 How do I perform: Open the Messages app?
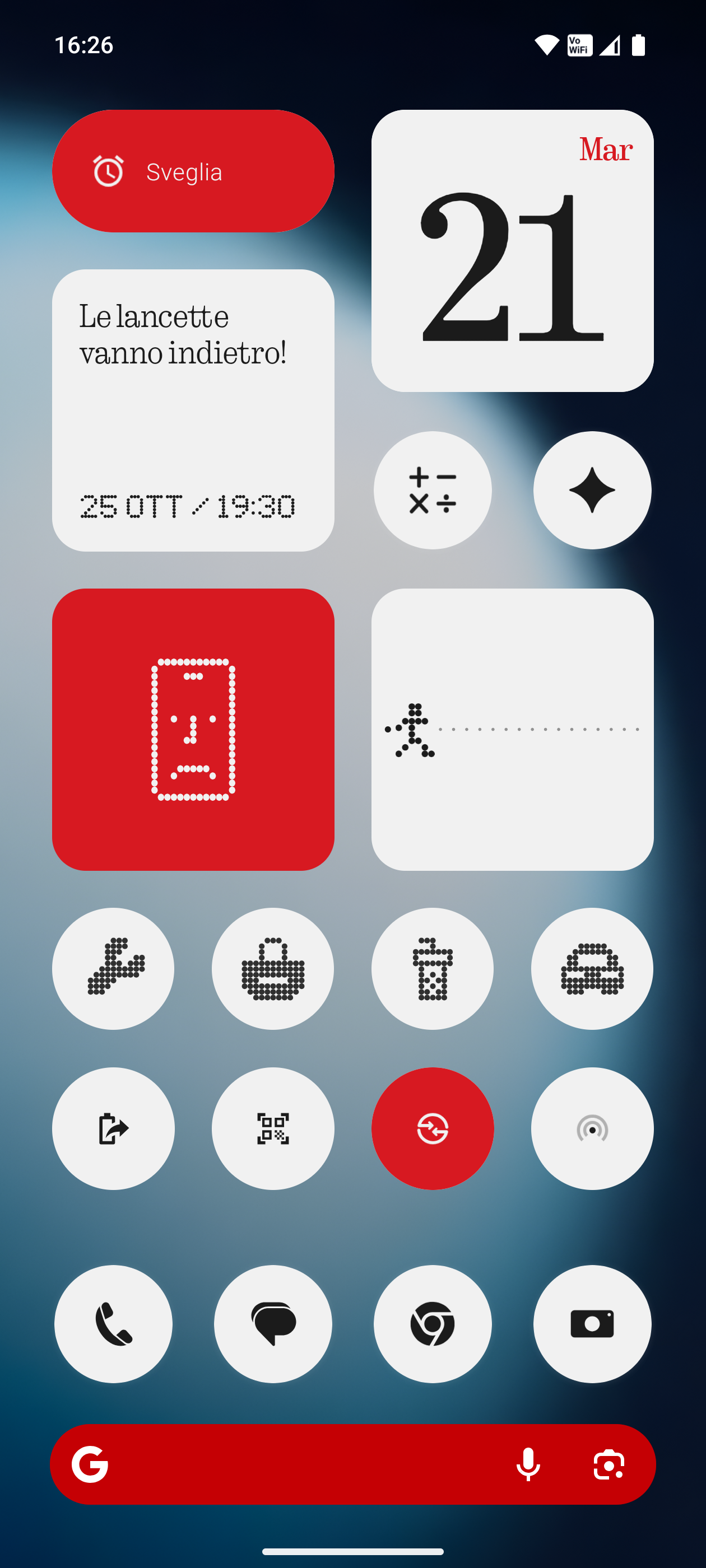pyautogui.click(x=273, y=1324)
